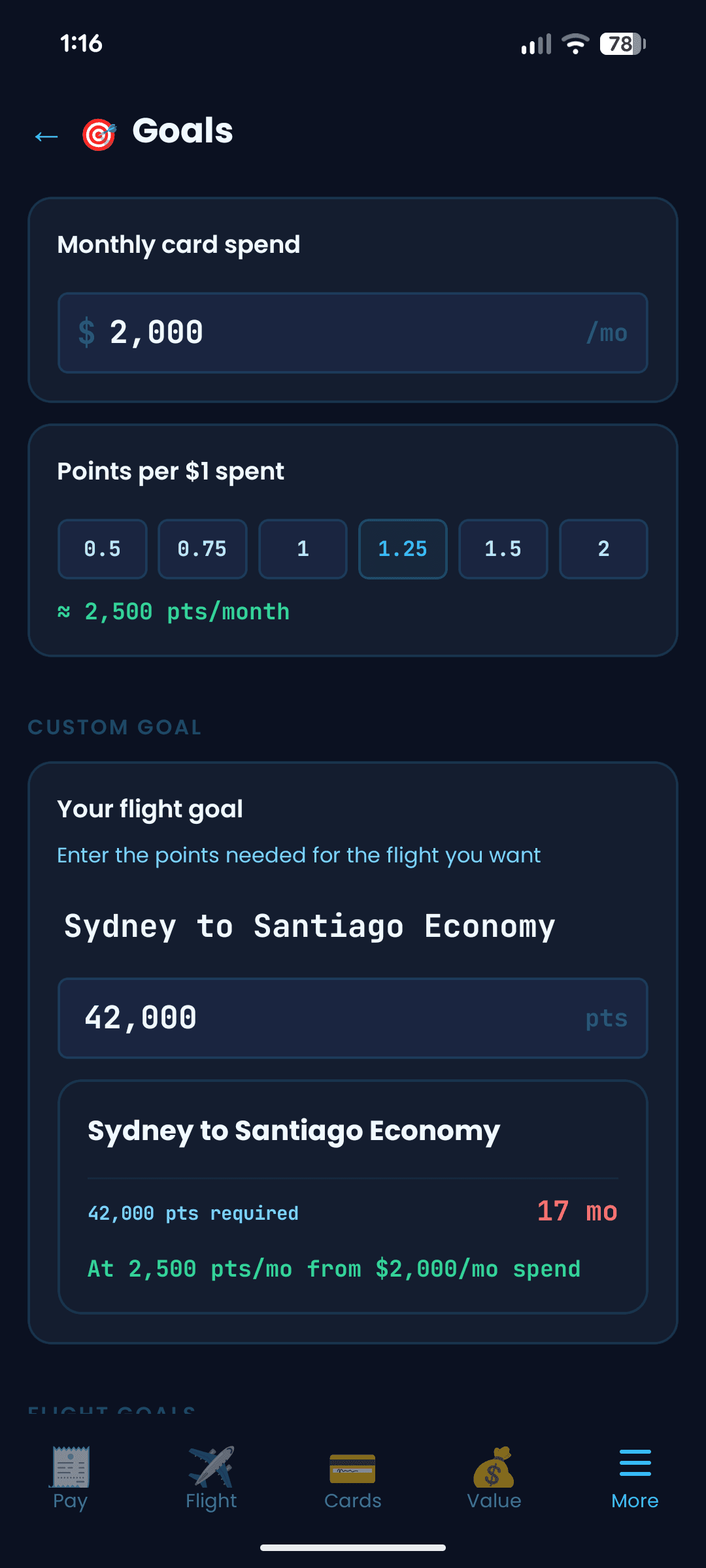Tap the 42,000 pts field
706x1568 pixels.
[x=353, y=1018]
